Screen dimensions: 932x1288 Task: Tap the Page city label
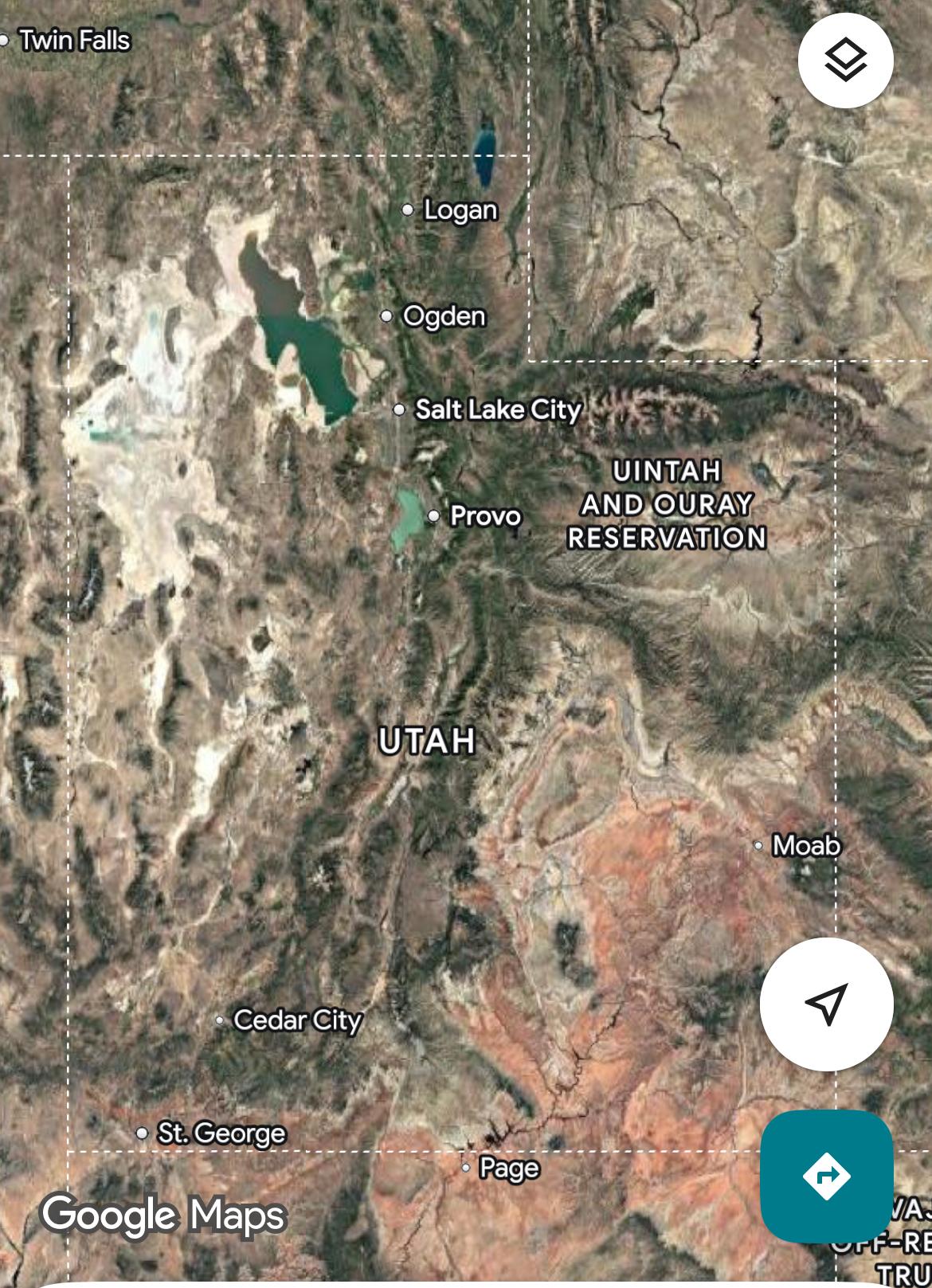(x=508, y=1169)
